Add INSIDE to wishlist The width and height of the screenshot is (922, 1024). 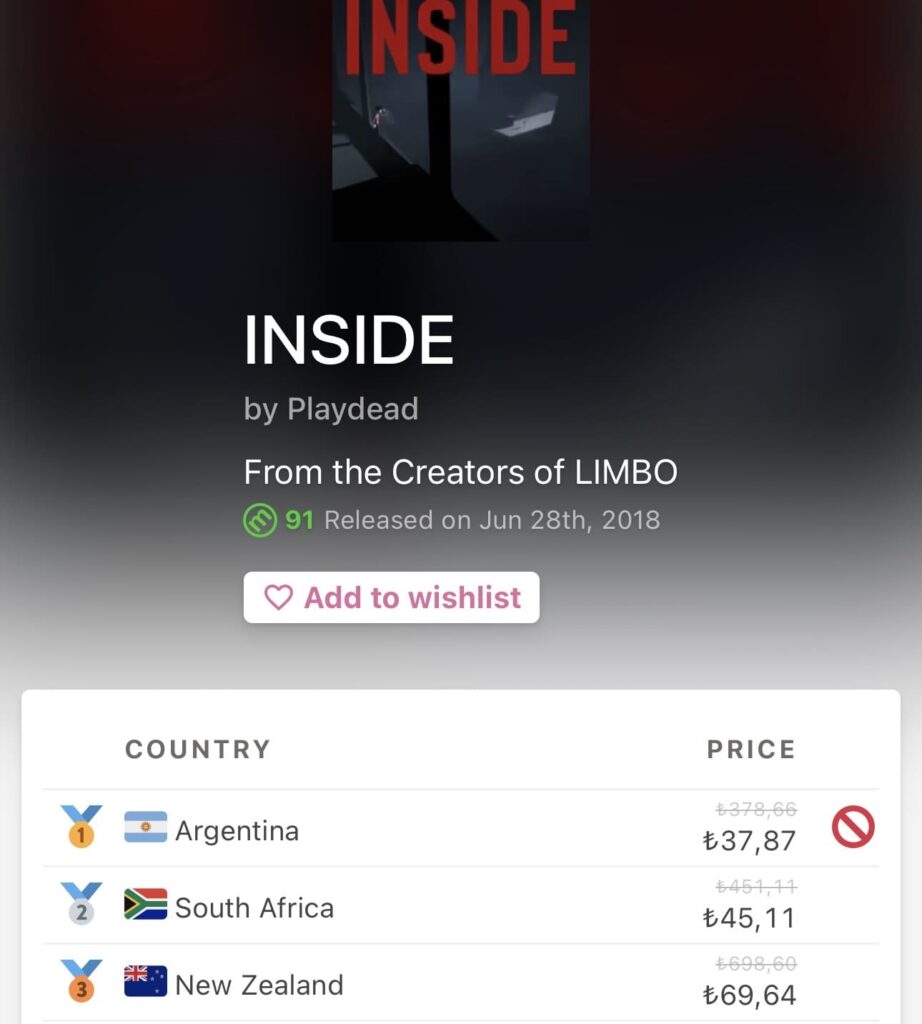(391, 598)
